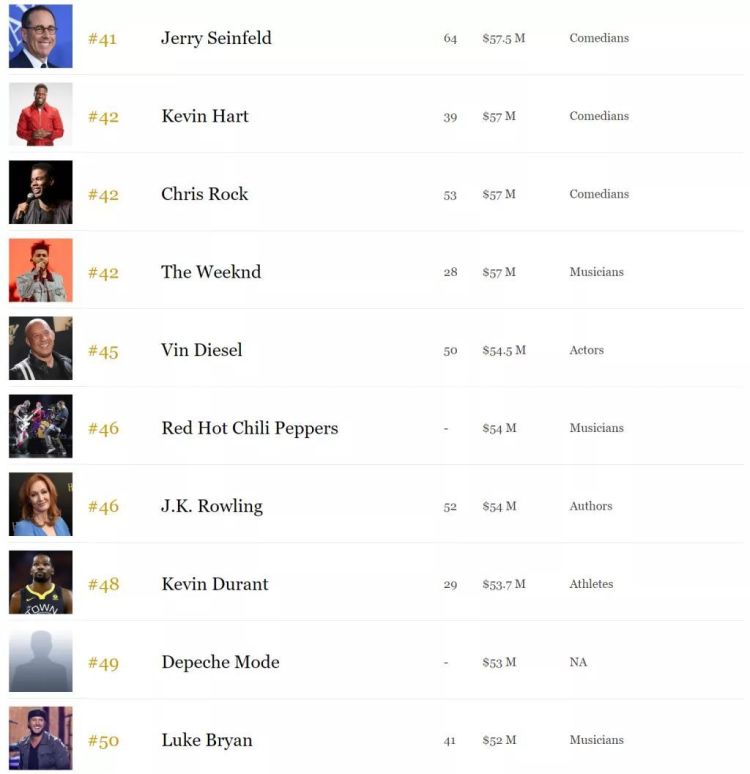Open the Depeche Mode entry
Image resolution: width=750 pixels, height=774 pixels.
click(x=220, y=662)
